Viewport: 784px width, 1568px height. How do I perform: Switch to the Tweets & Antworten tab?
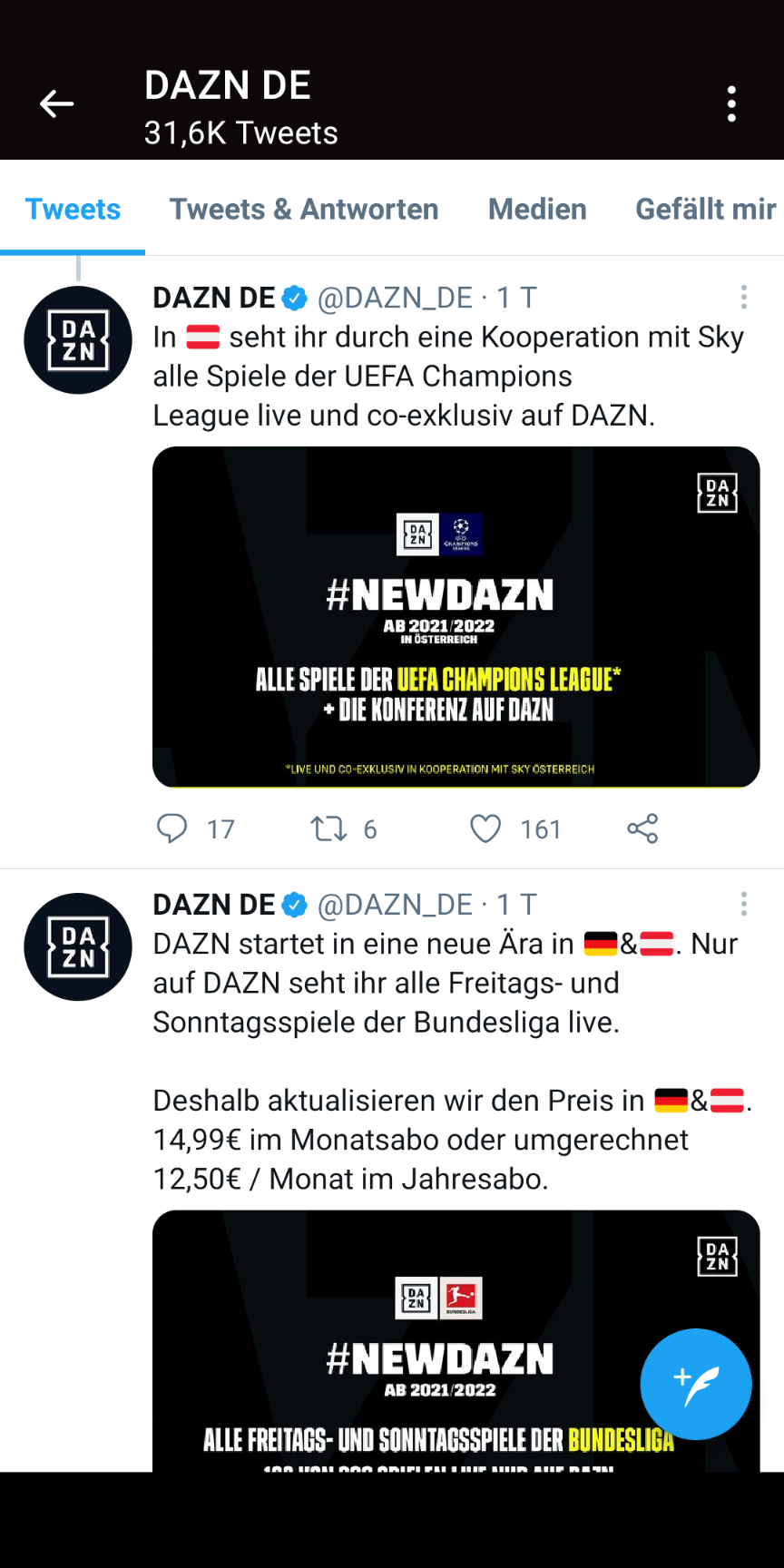(x=304, y=210)
